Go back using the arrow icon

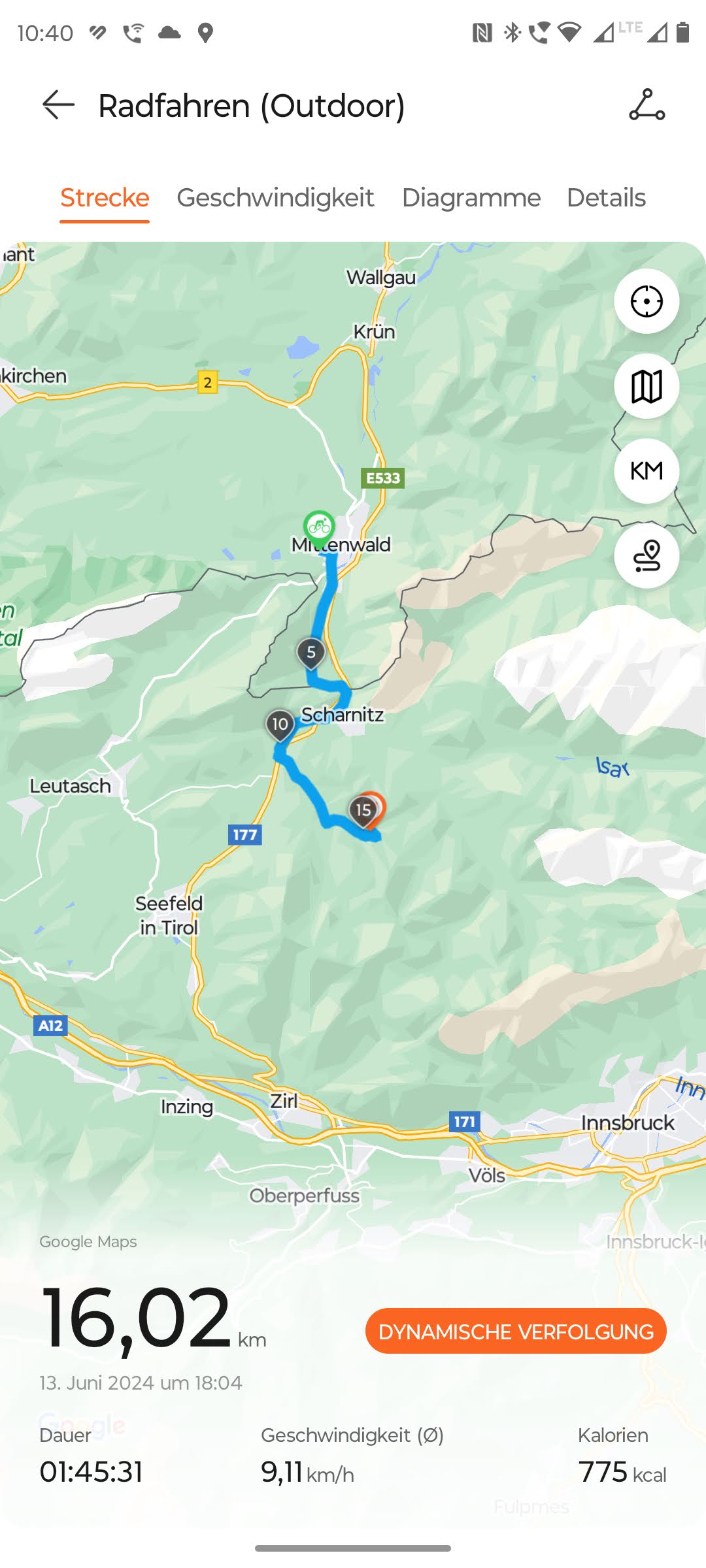coord(58,105)
